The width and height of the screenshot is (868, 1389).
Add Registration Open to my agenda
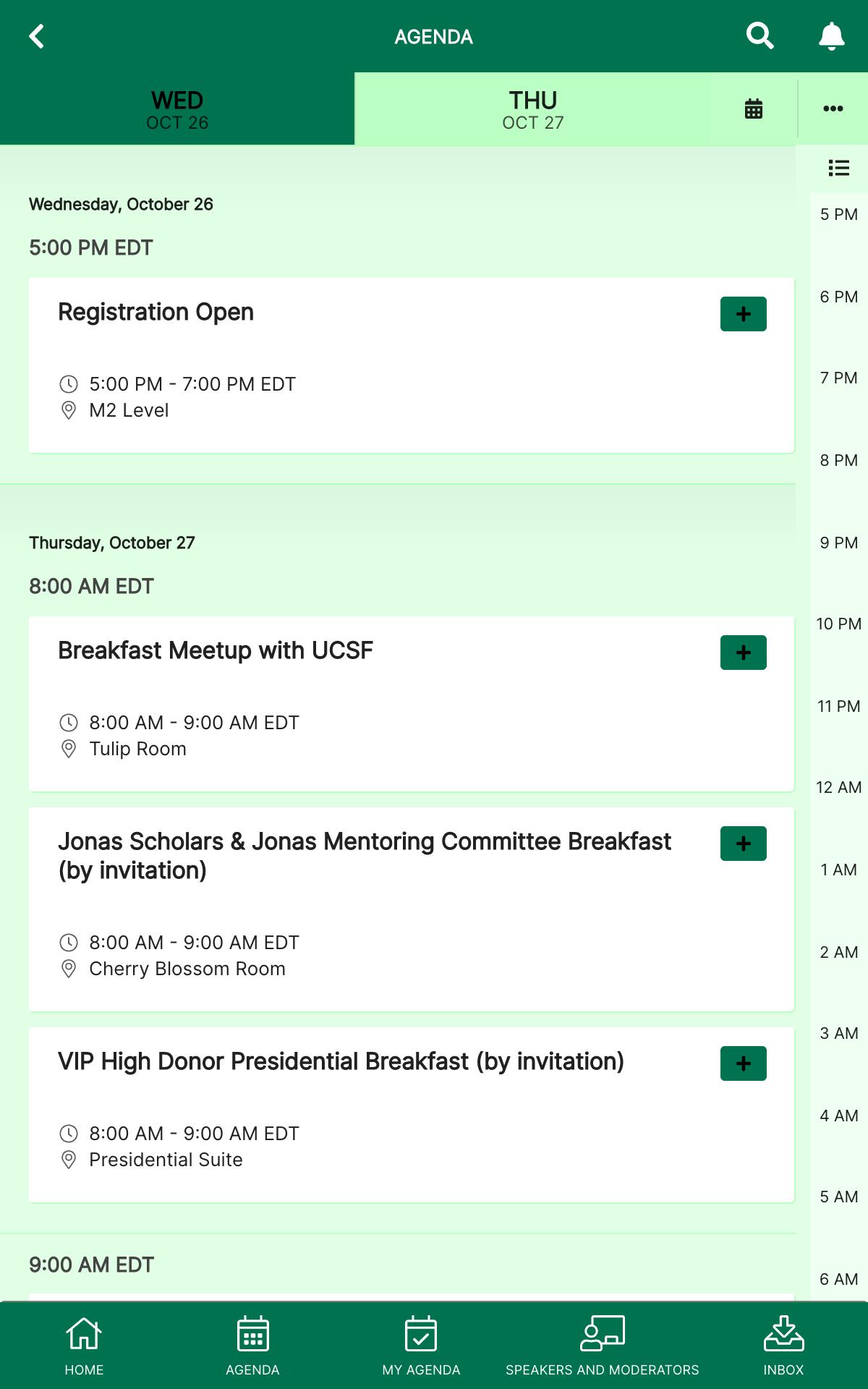744,314
